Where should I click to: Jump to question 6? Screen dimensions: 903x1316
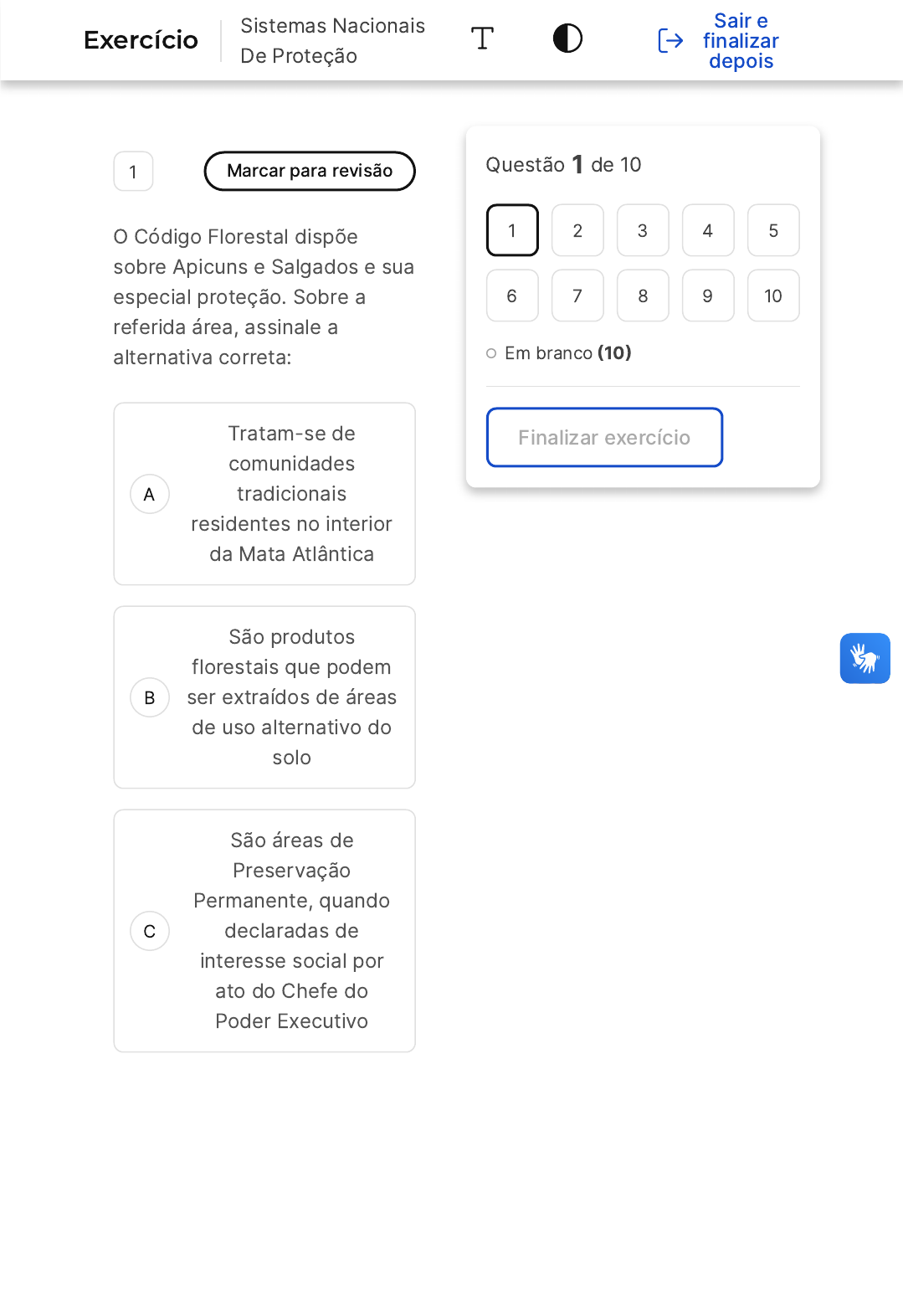(x=512, y=296)
